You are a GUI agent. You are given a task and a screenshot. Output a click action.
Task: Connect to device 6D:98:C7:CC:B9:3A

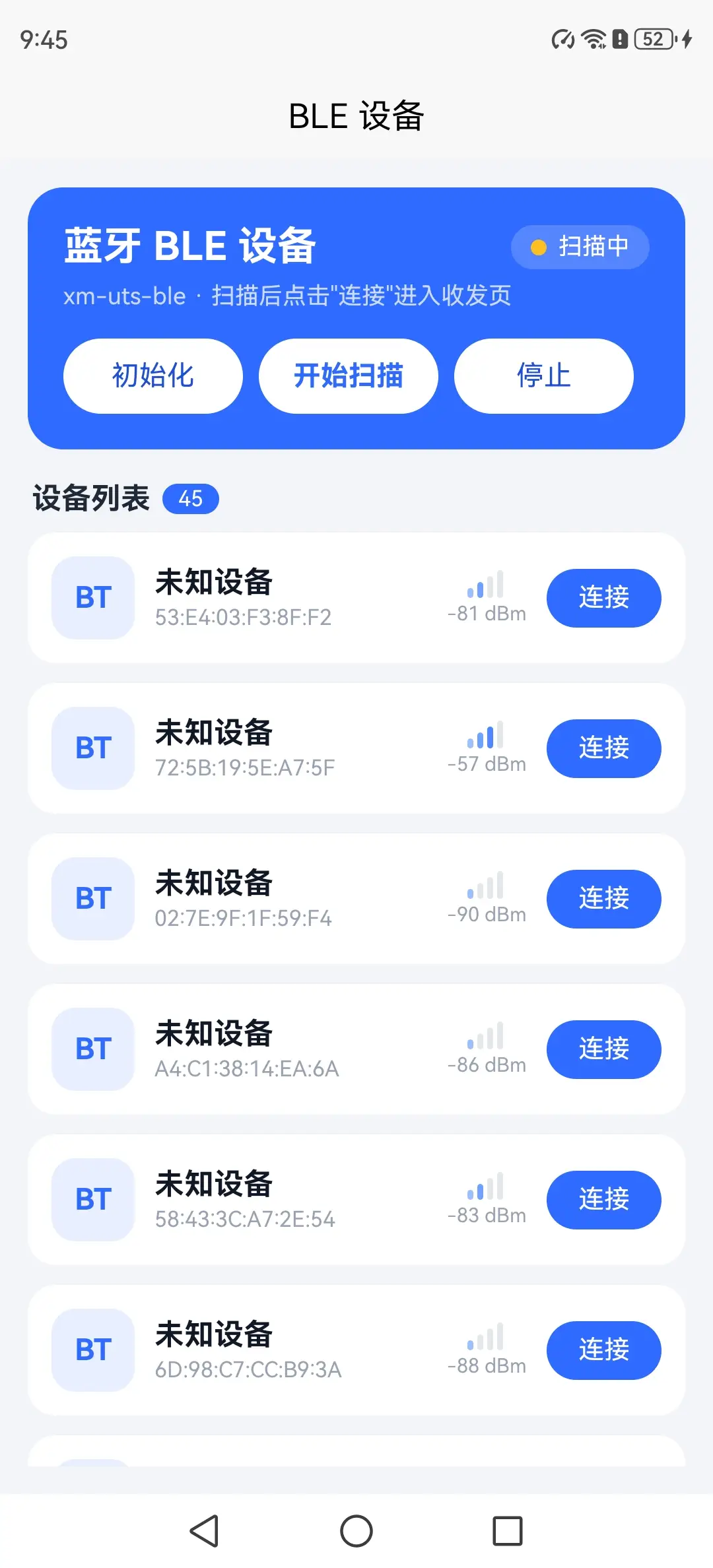pos(603,1350)
